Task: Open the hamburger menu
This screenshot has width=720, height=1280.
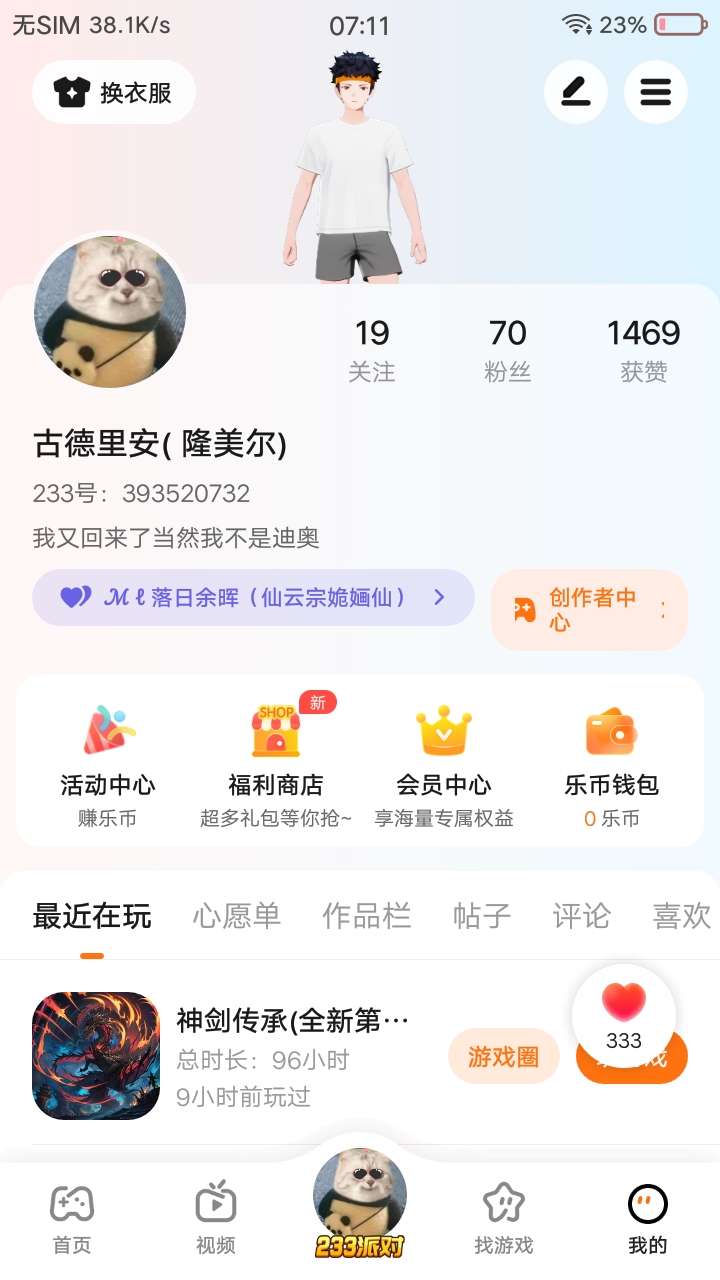Action: [x=655, y=93]
